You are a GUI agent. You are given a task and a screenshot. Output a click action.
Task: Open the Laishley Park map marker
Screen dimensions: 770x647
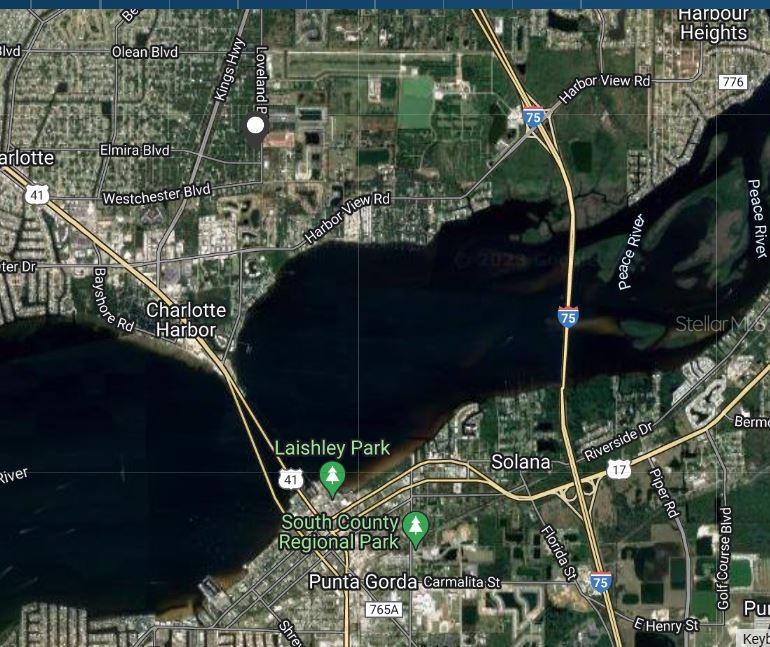(332, 476)
